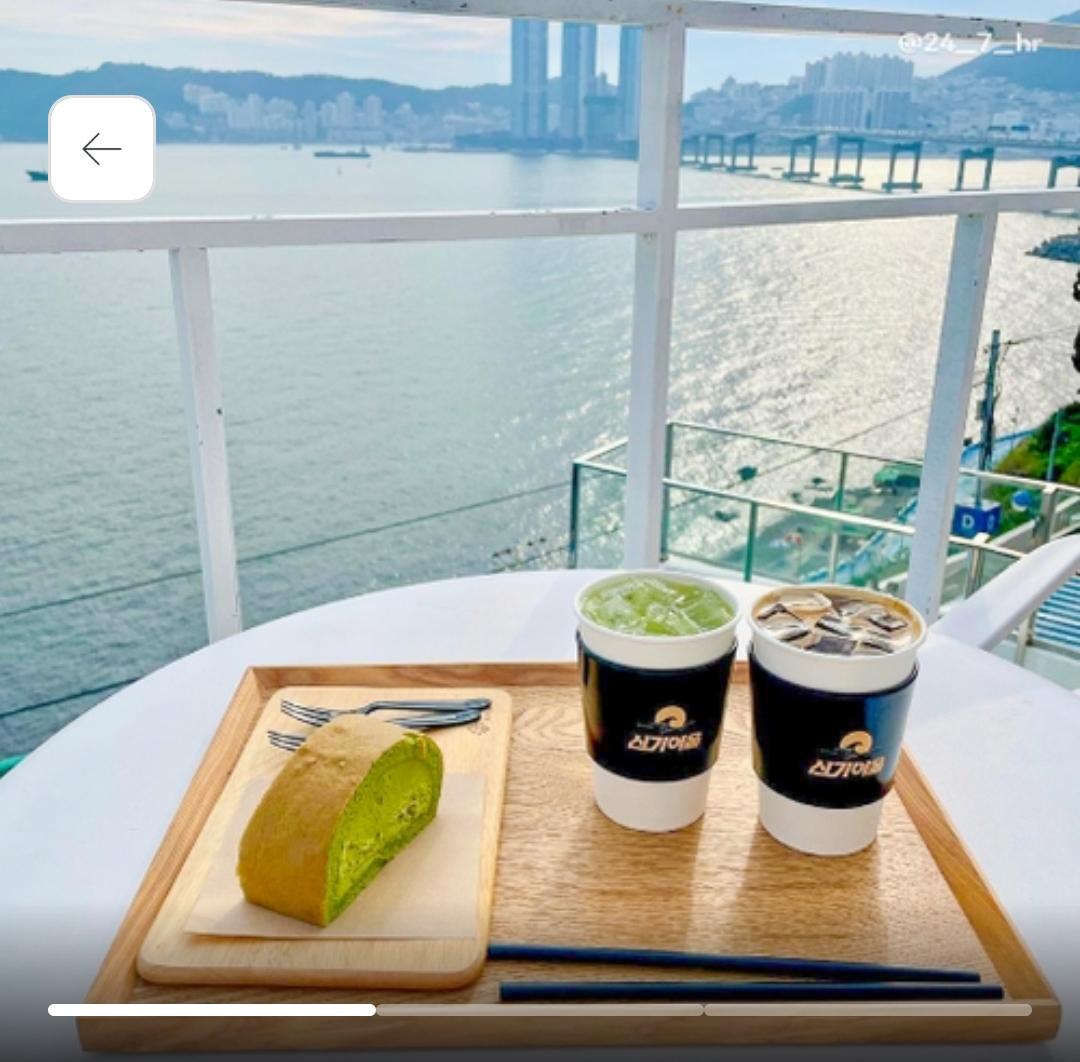Jump to the second photo indicator segment

[x=540, y=1010]
